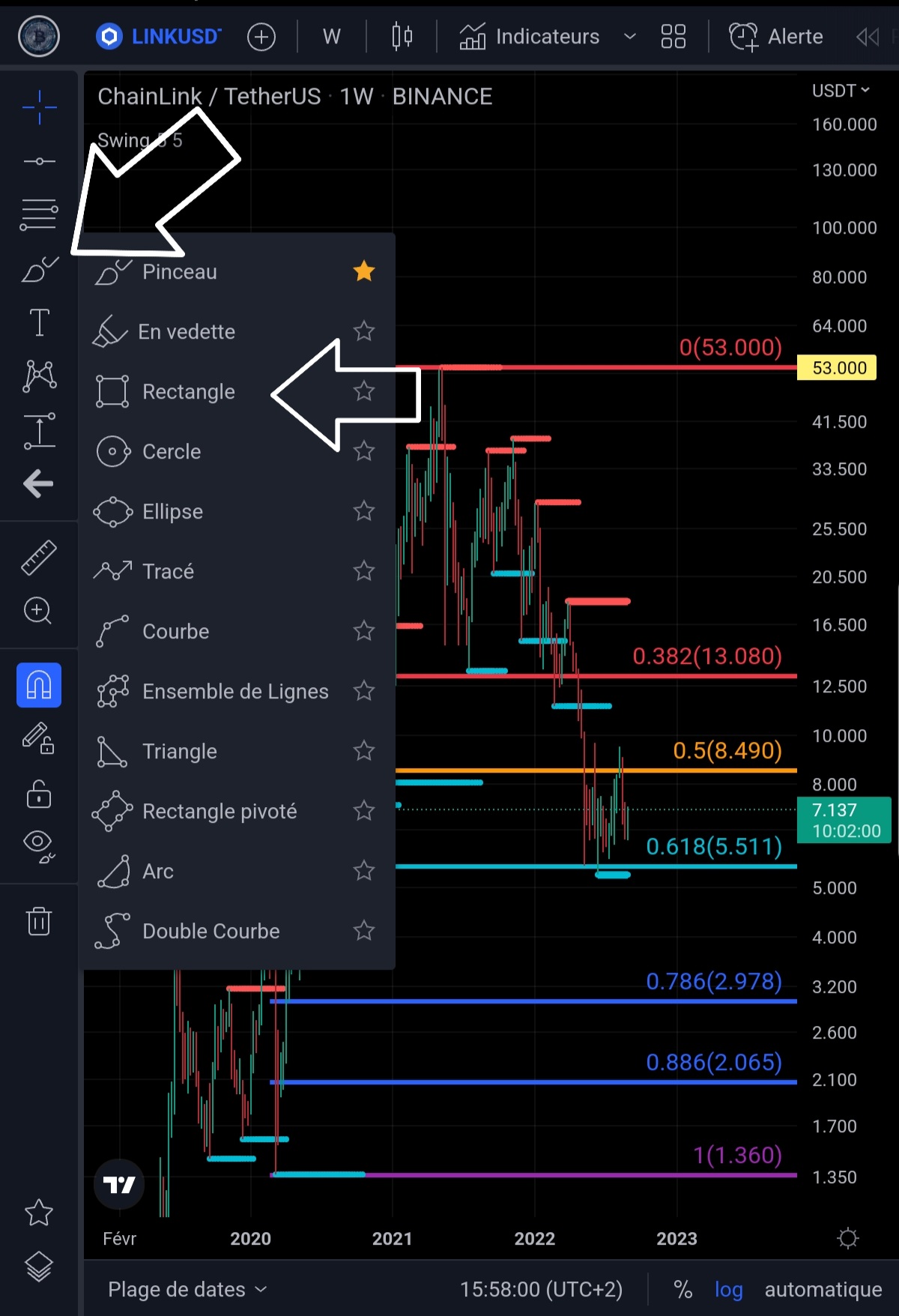Screen dimensions: 899x1316
Task: Choose the Pinceau brush tool
Action: click(179, 272)
